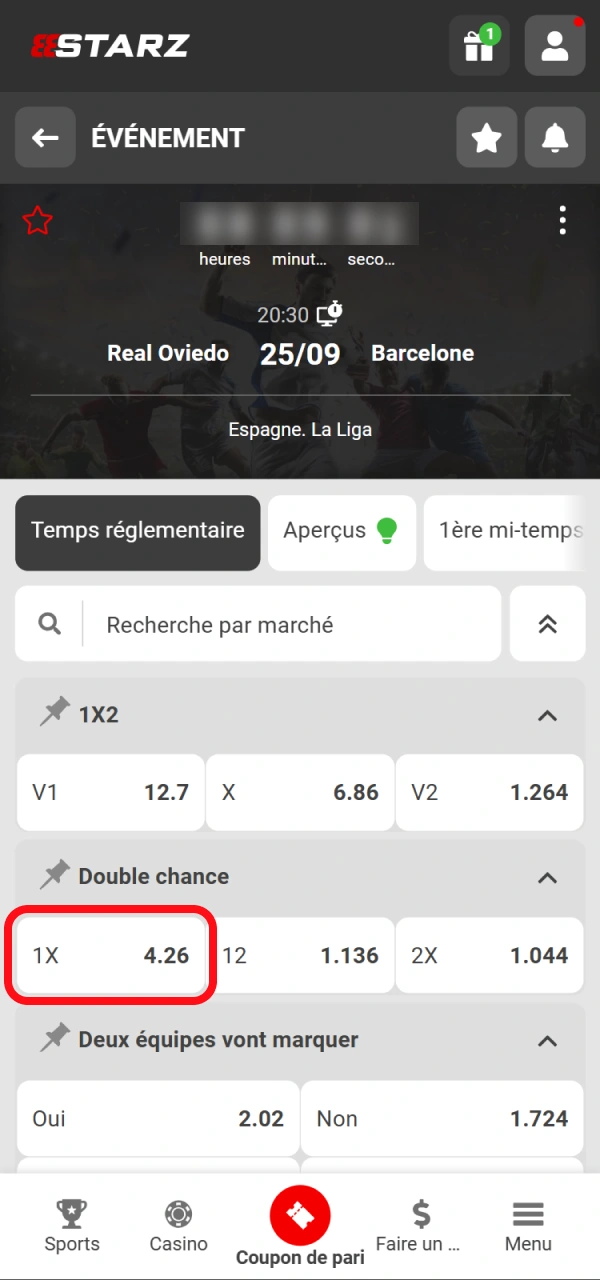Select Oui for both teams to score
Viewport: 600px width, 1280px height.
(x=158, y=1119)
